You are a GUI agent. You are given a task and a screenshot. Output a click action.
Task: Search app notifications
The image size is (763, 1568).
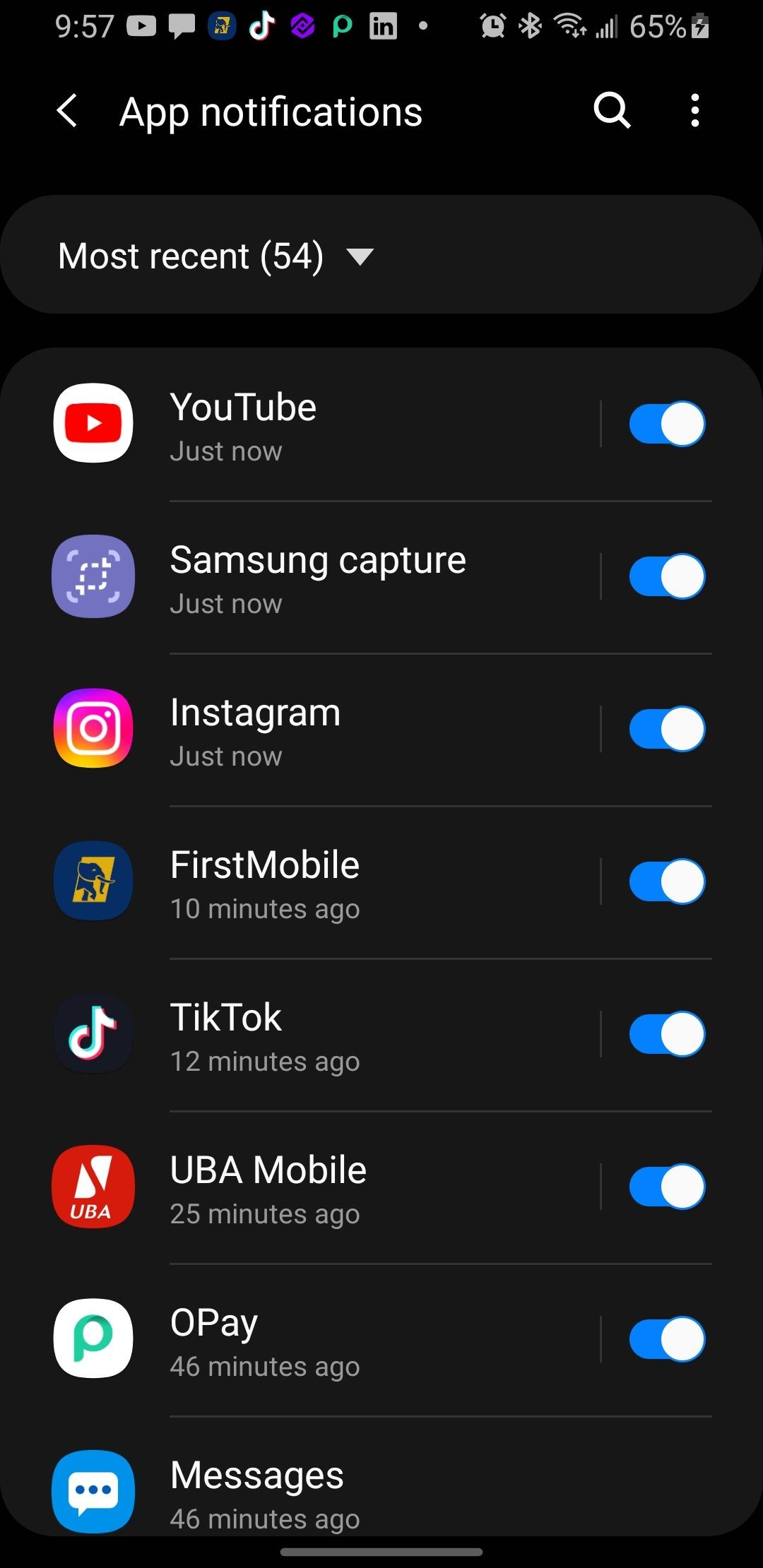[x=611, y=111]
